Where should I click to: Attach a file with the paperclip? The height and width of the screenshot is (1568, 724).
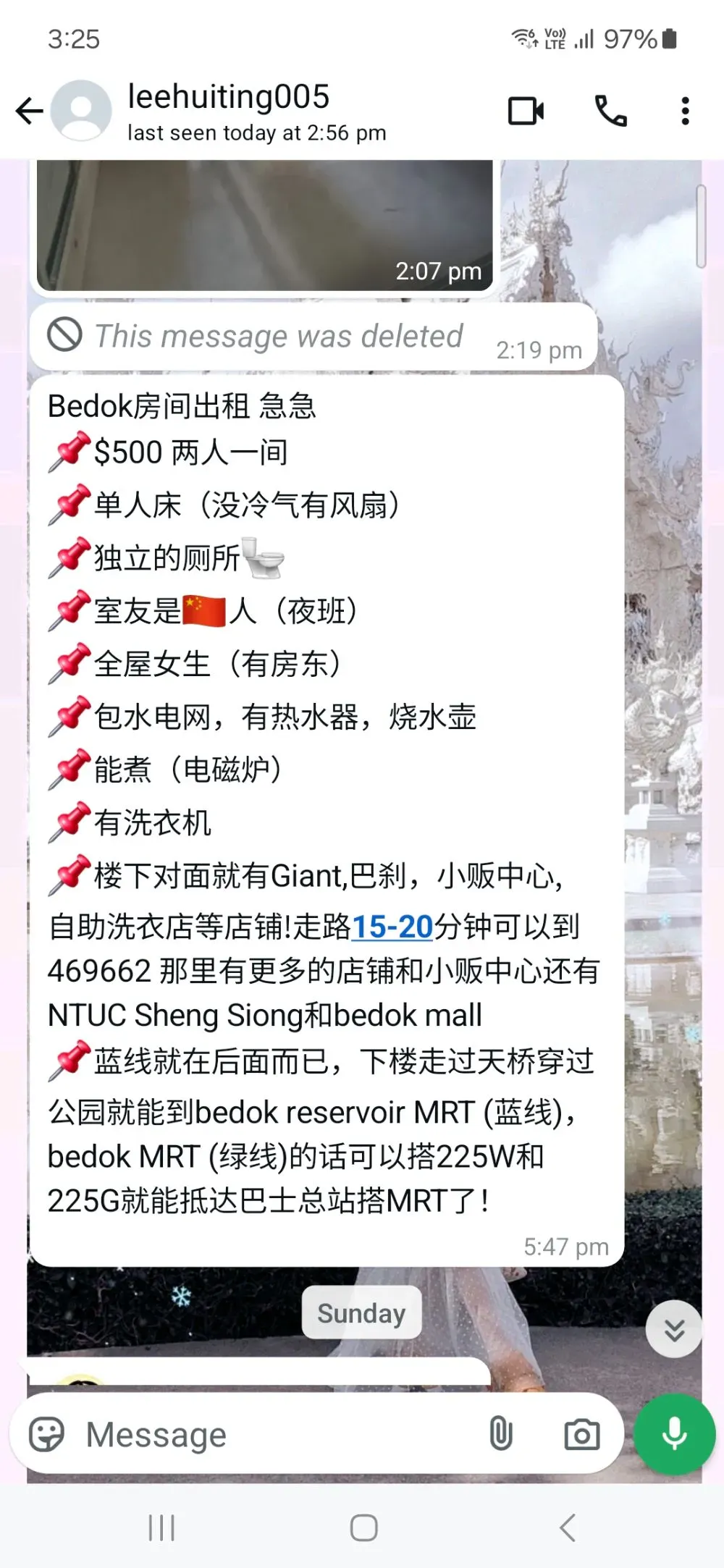coord(501,1434)
